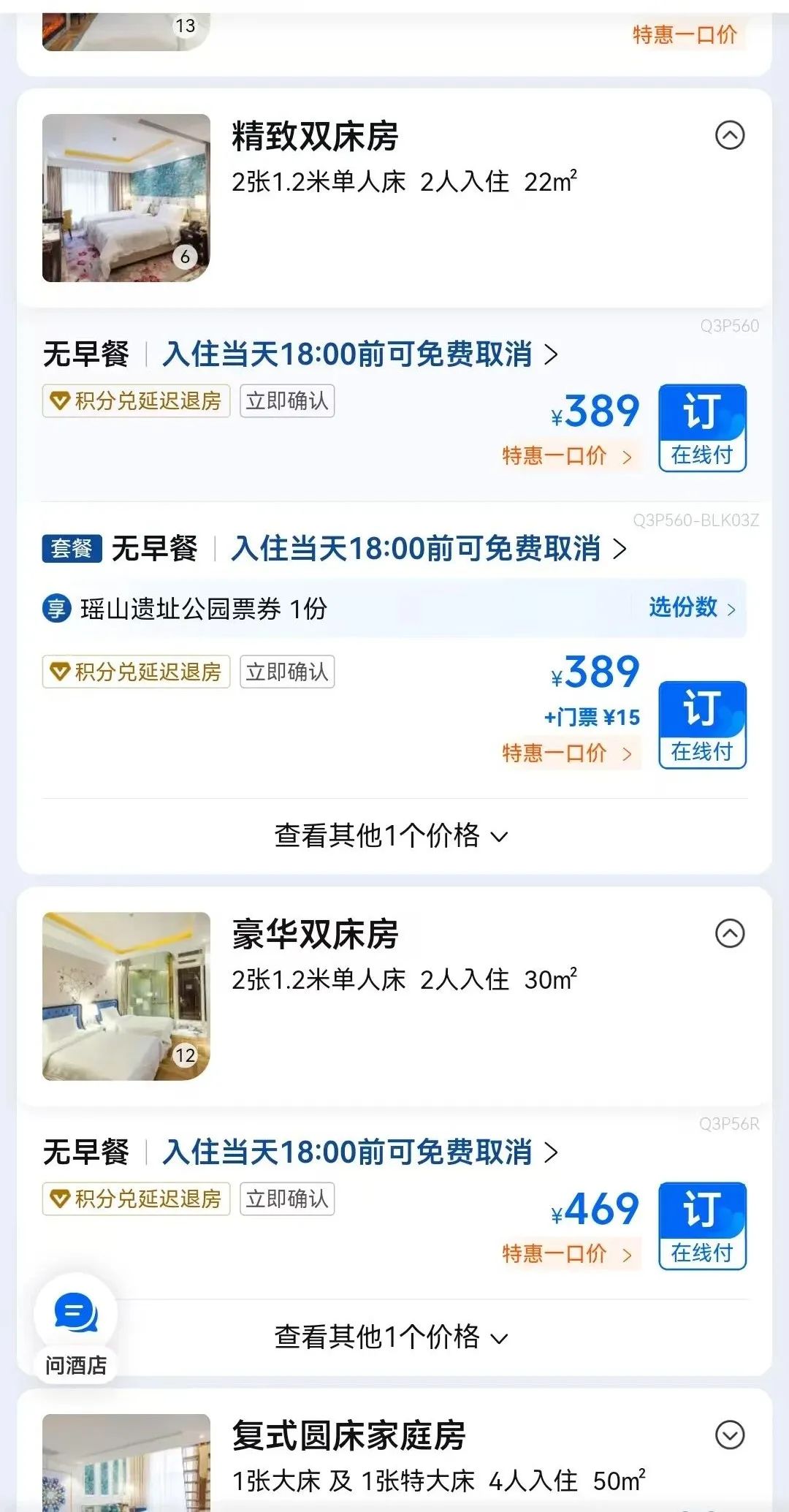Book the 套餐 room with 瑶山遗址公园 ticket
This screenshot has width=789, height=1512.
[701, 724]
